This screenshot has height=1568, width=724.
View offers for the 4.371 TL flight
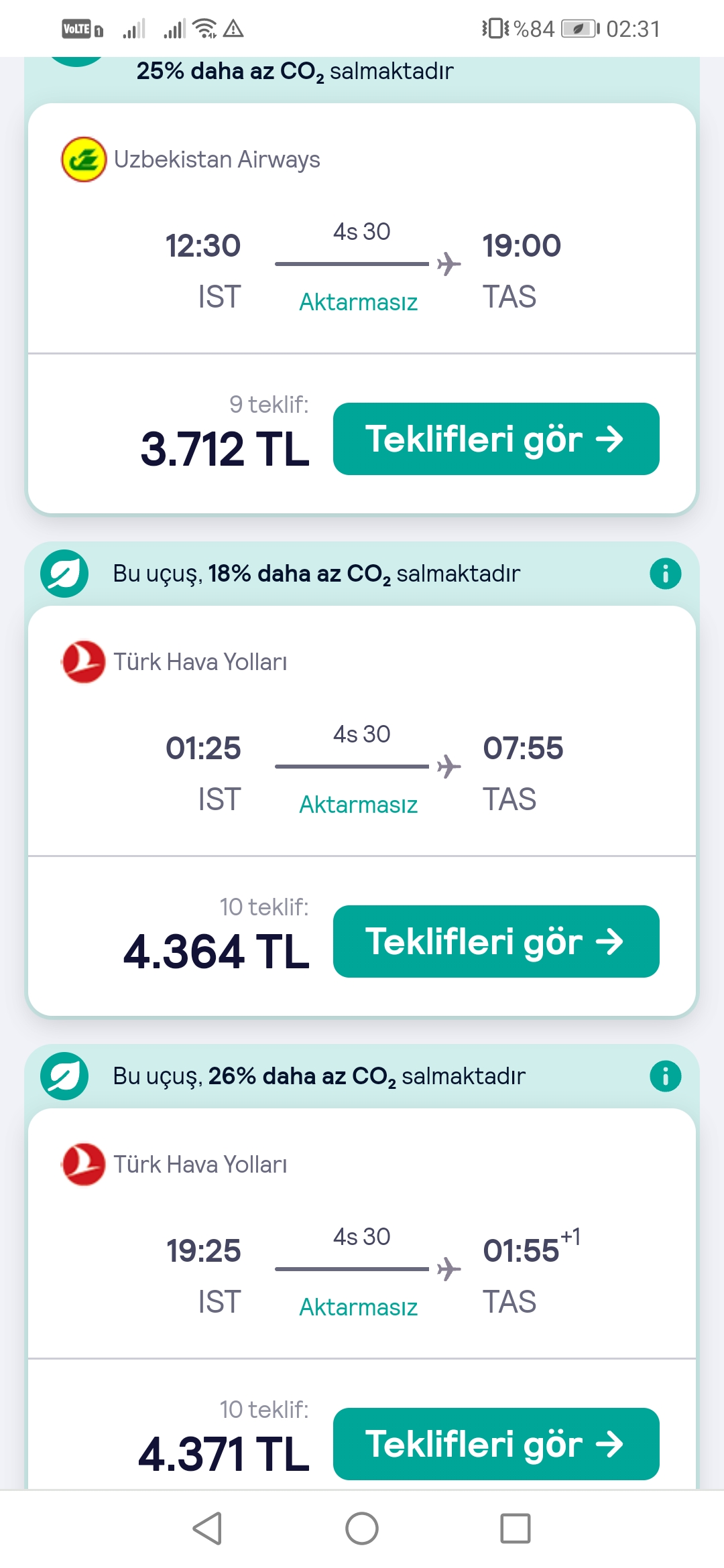496,1444
